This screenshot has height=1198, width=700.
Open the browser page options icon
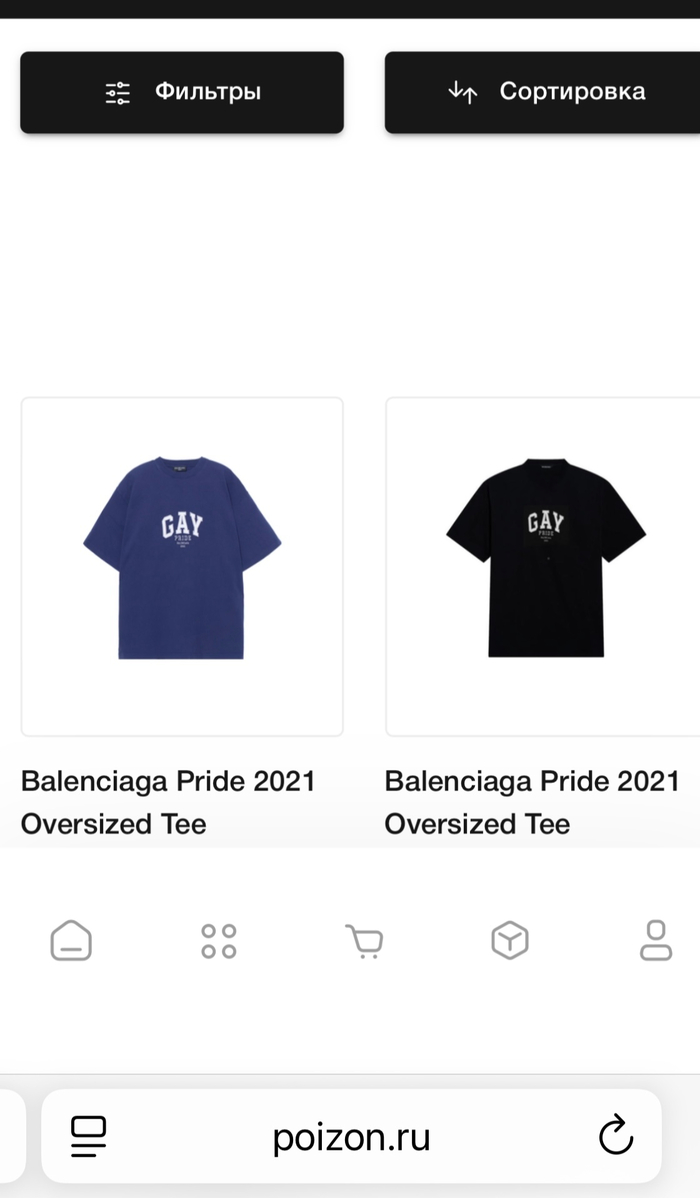click(88, 1137)
